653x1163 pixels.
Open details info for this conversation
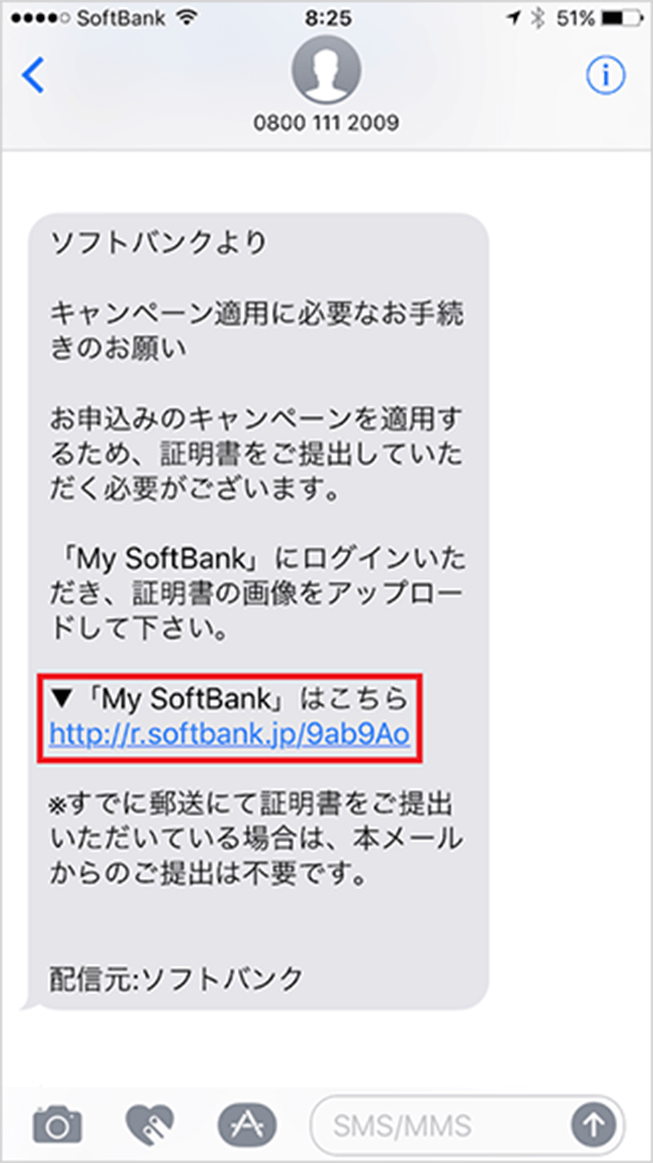coord(606,75)
